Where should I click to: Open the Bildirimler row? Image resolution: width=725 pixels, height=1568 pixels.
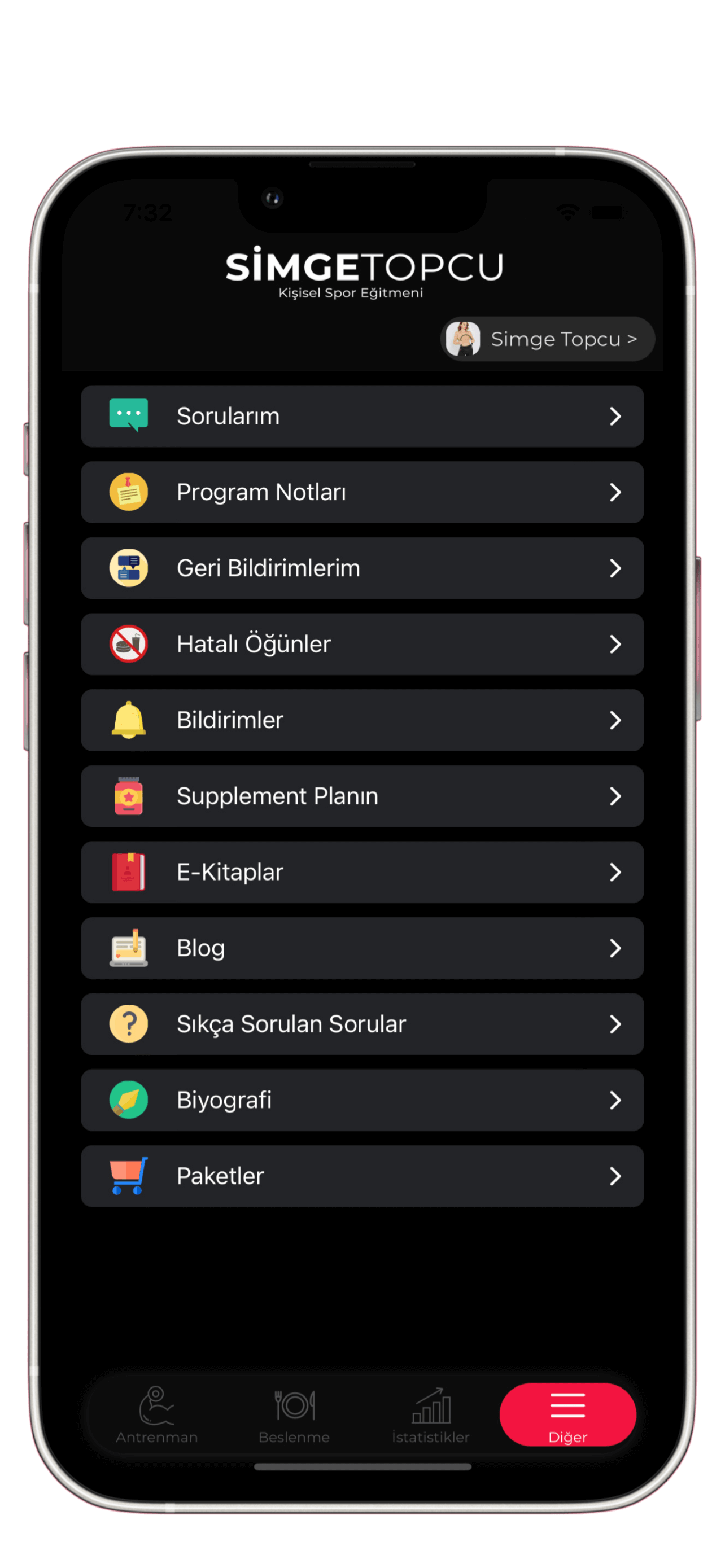coord(362,720)
